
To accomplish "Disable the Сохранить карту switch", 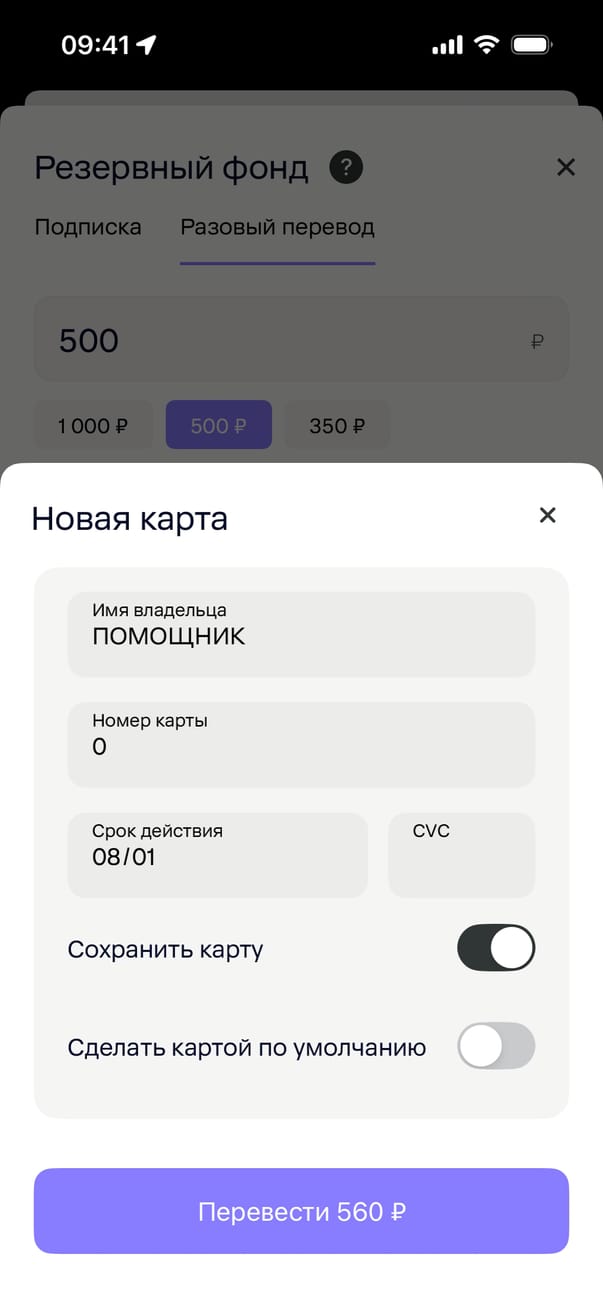I will [496, 948].
